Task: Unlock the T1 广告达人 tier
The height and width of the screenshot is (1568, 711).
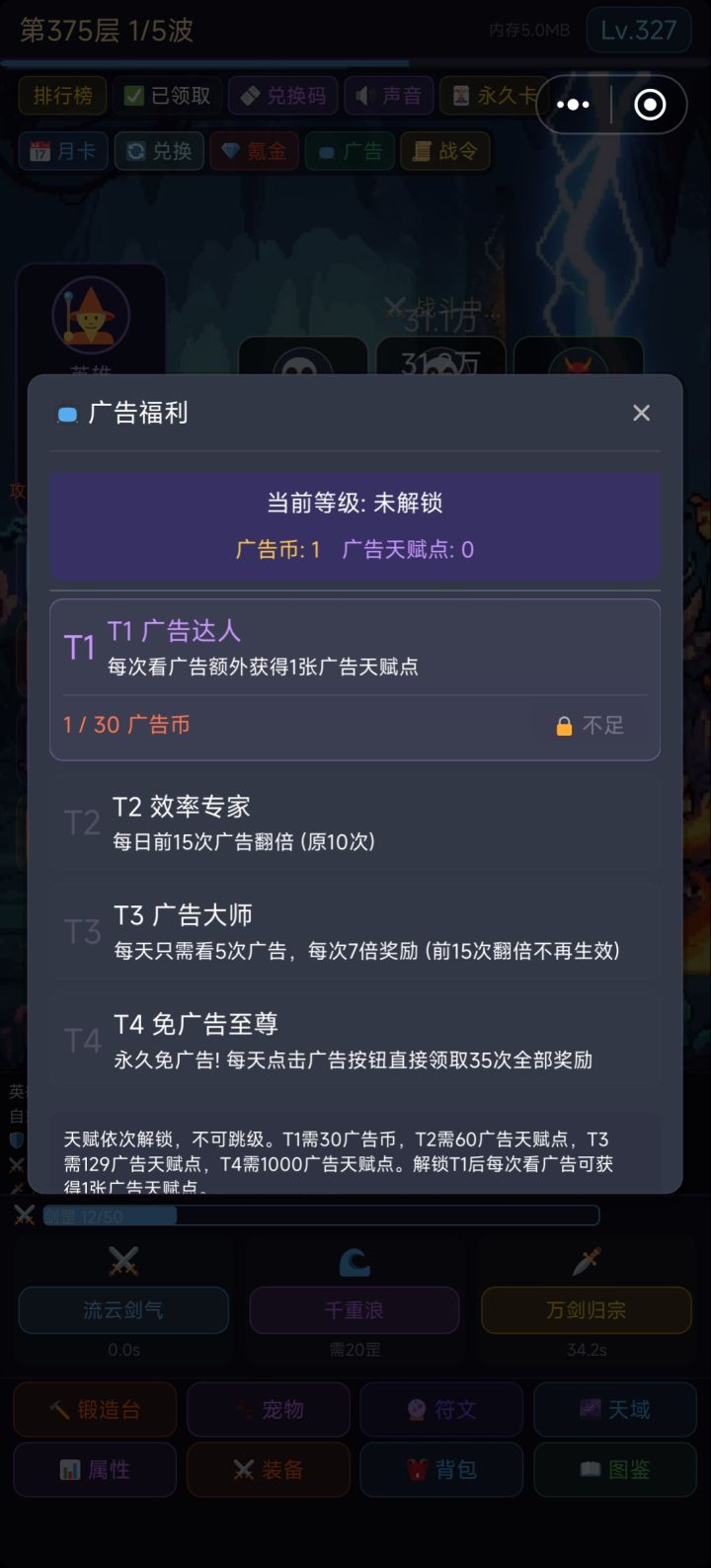Action: [355, 677]
